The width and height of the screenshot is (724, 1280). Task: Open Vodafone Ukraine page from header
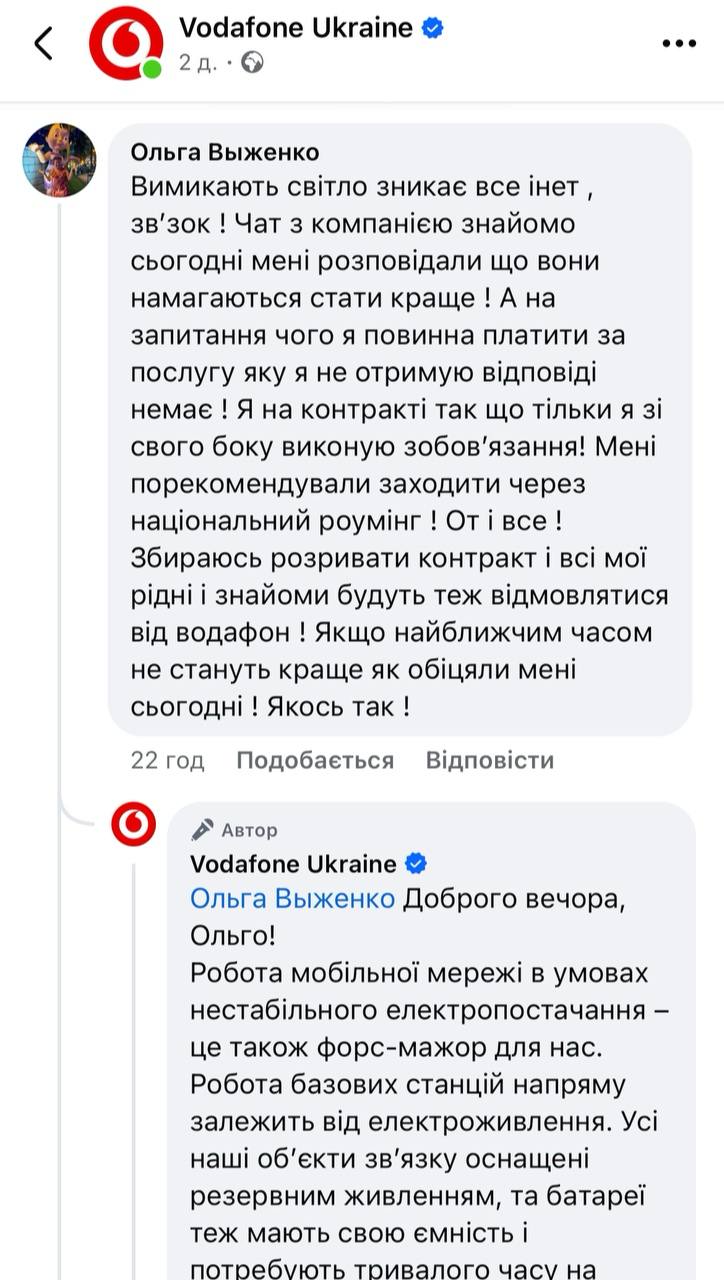click(x=295, y=28)
